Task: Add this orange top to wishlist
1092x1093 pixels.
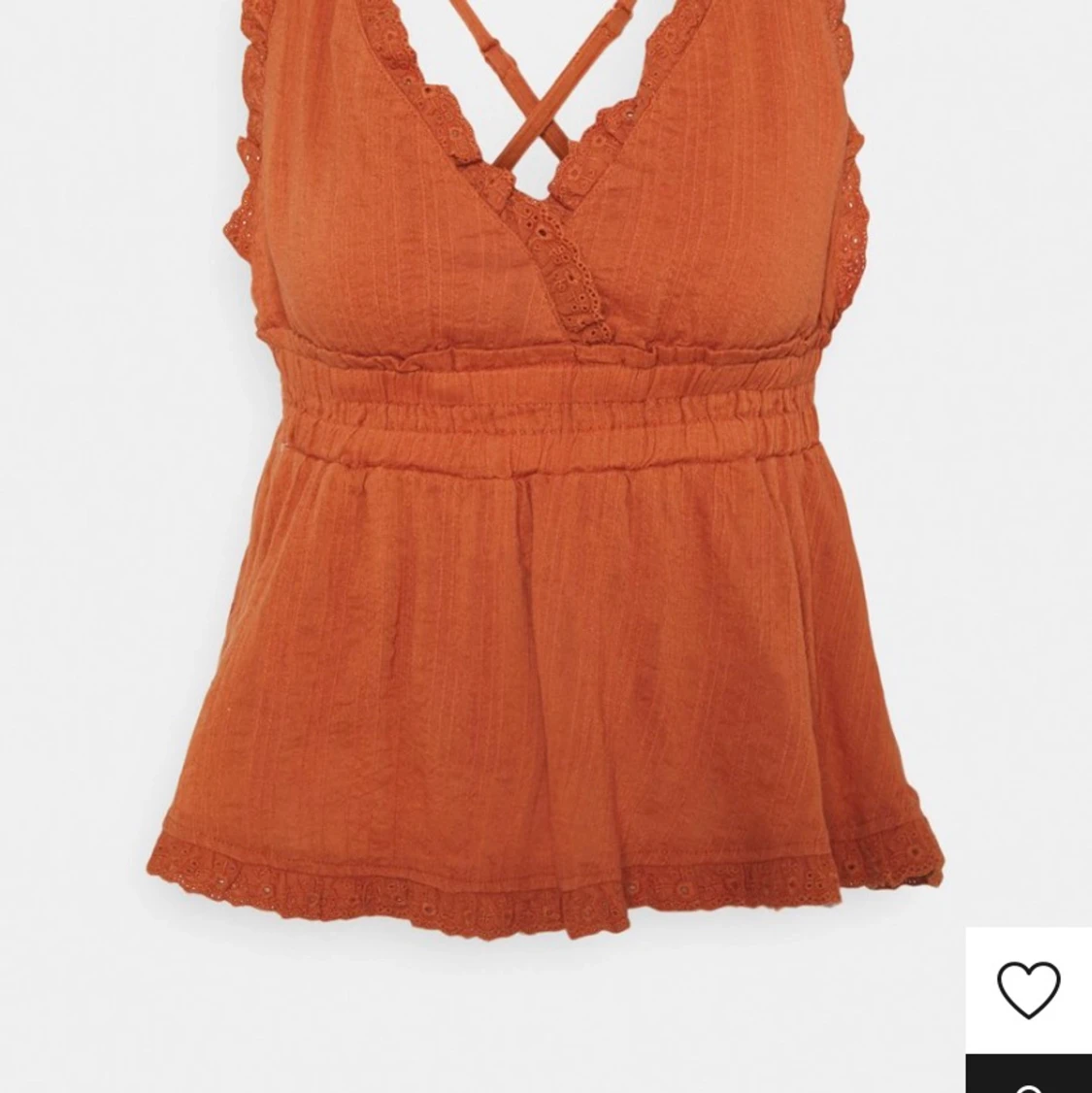Action: (x=1028, y=989)
